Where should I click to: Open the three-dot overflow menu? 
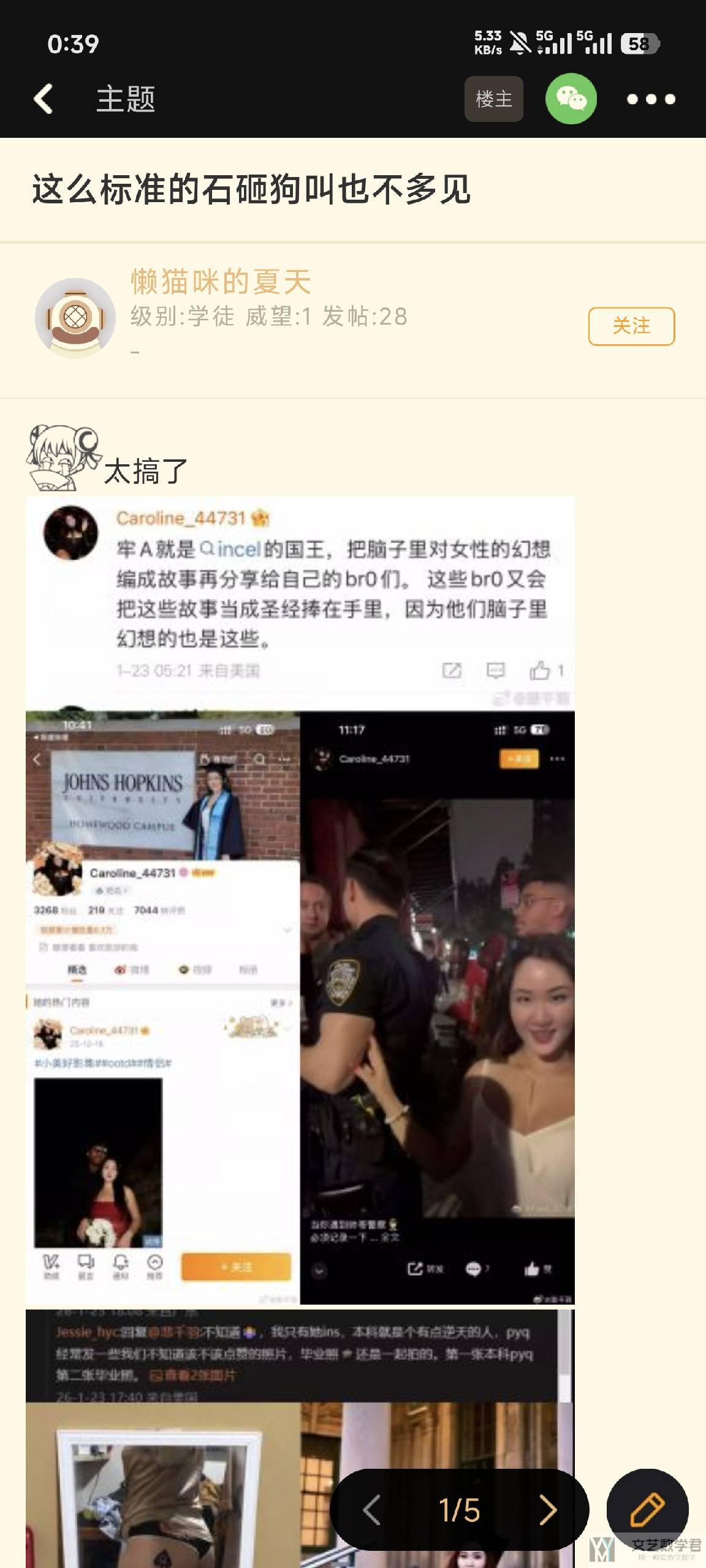pos(650,99)
